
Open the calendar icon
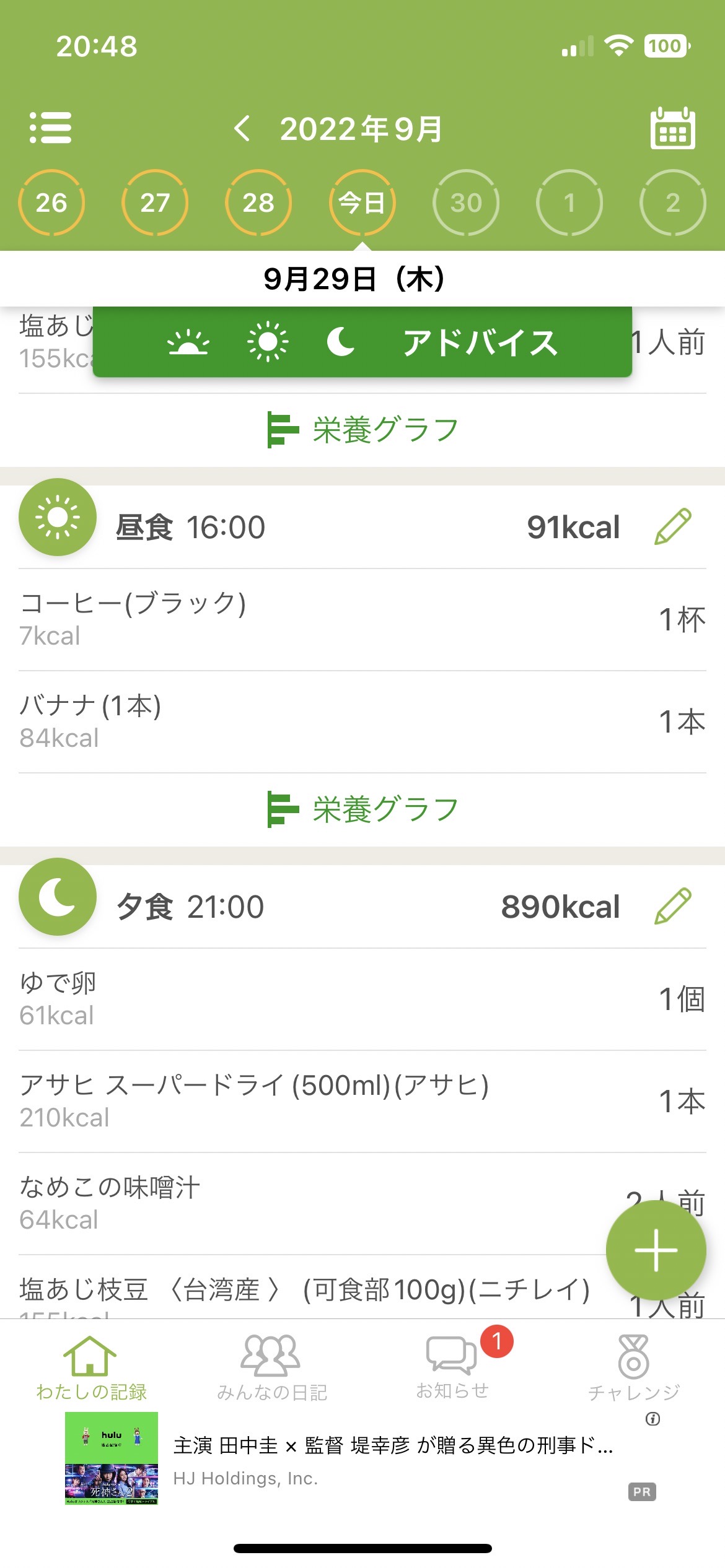pyautogui.click(x=673, y=128)
